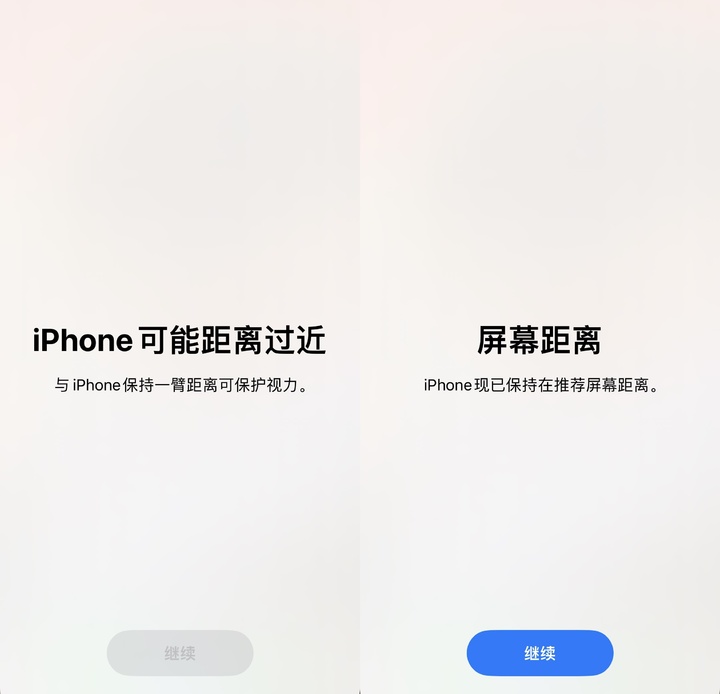Tap the blue 继续 button under 屏幕距离
720x694 pixels.
(x=539, y=653)
